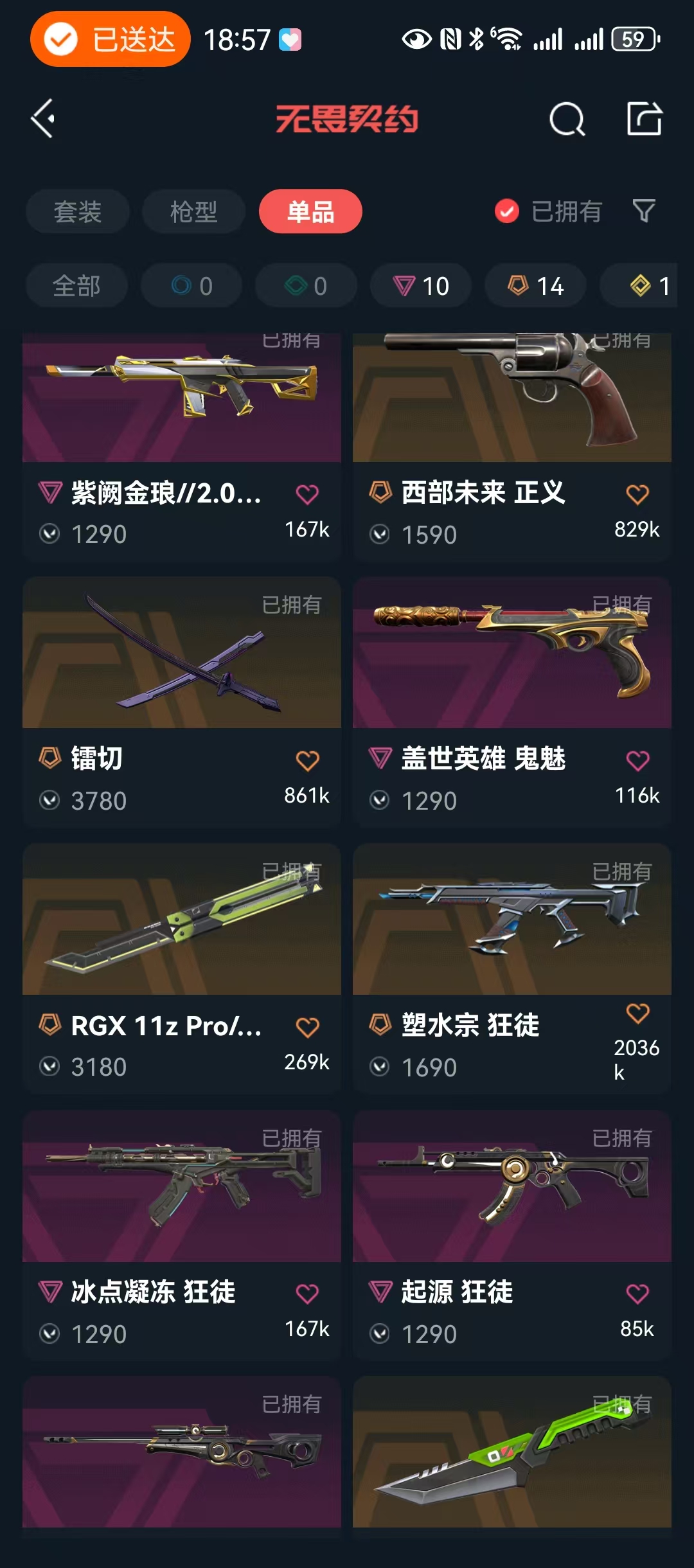Filter by the purple tier chip showing 10
Image resolution: width=694 pixels, height=1568 pixels.
[421, 285]
